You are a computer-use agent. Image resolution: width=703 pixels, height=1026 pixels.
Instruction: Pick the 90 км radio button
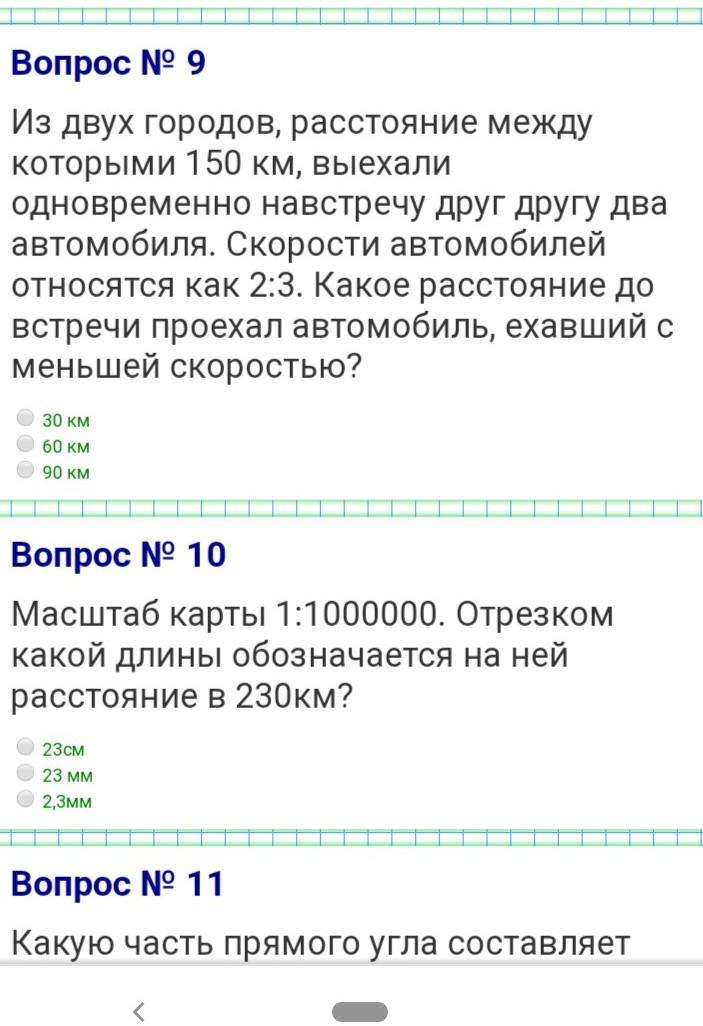point(27,470)
